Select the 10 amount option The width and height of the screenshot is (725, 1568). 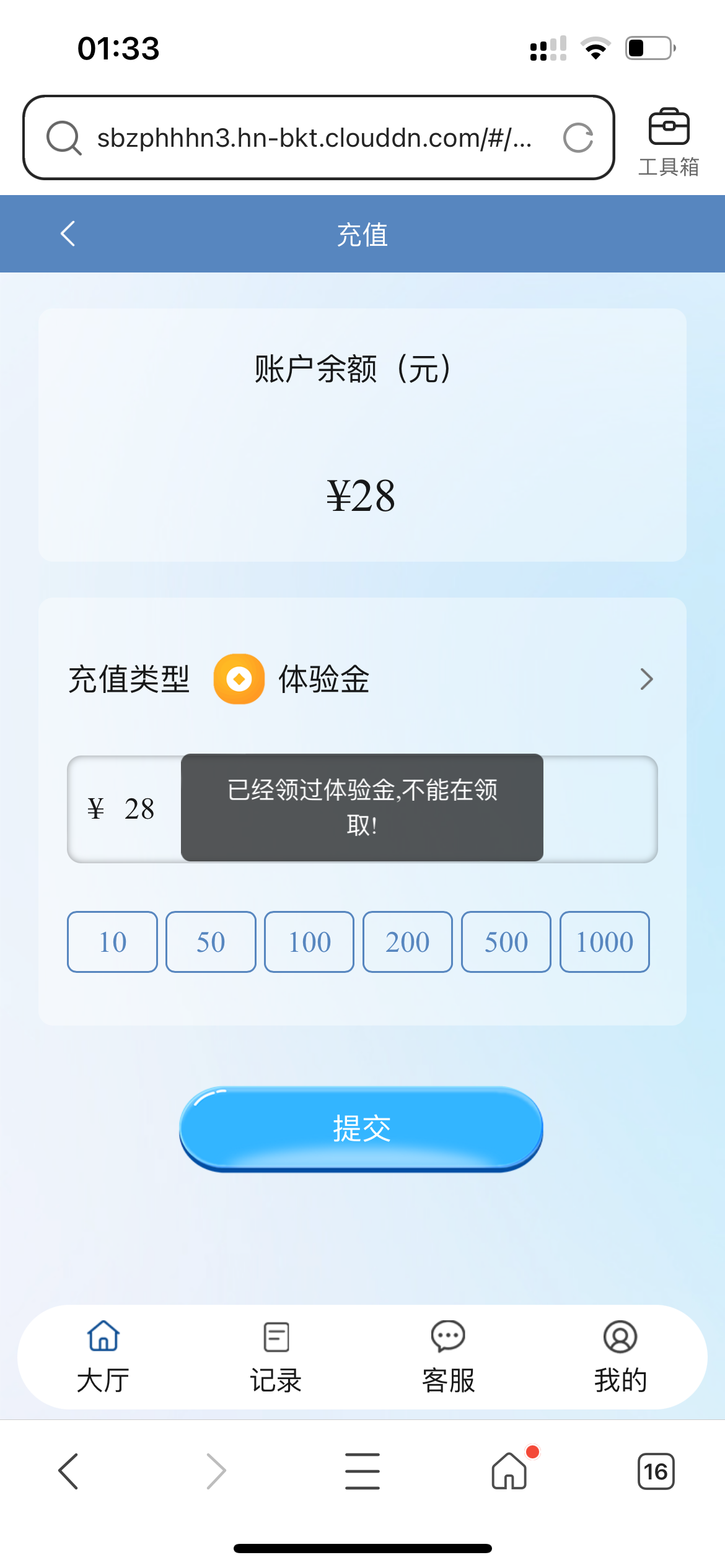tap(112, 942)
